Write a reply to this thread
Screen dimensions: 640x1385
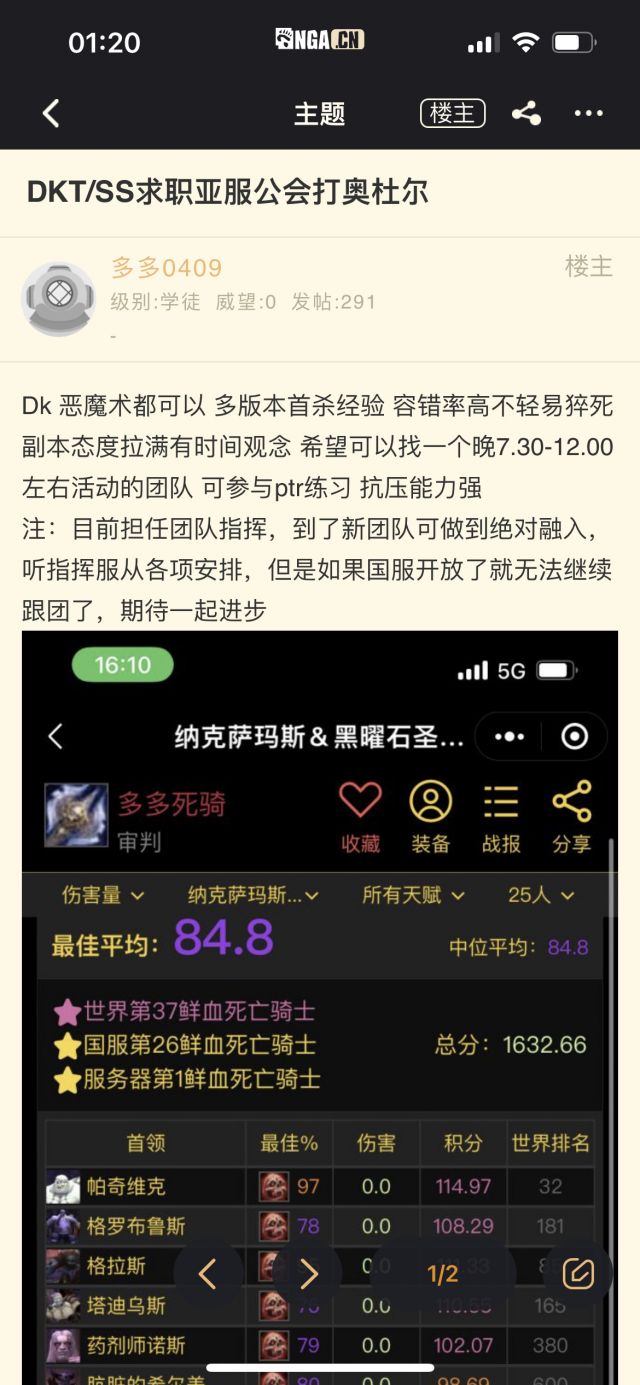pyautogui.click(x=578, y=1273)
